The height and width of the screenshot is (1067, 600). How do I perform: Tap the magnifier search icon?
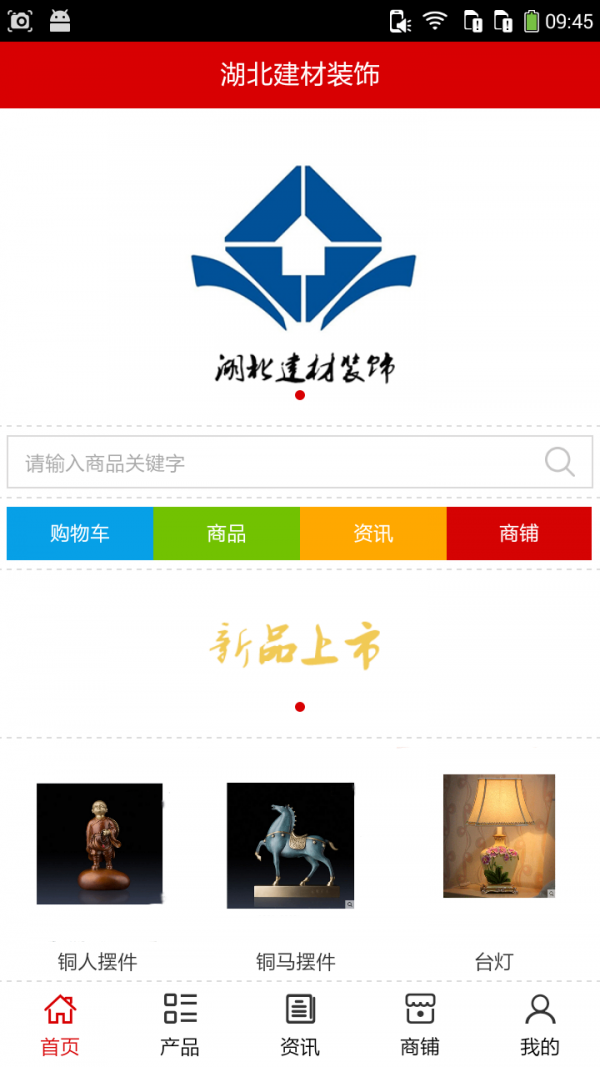[559, 462]
